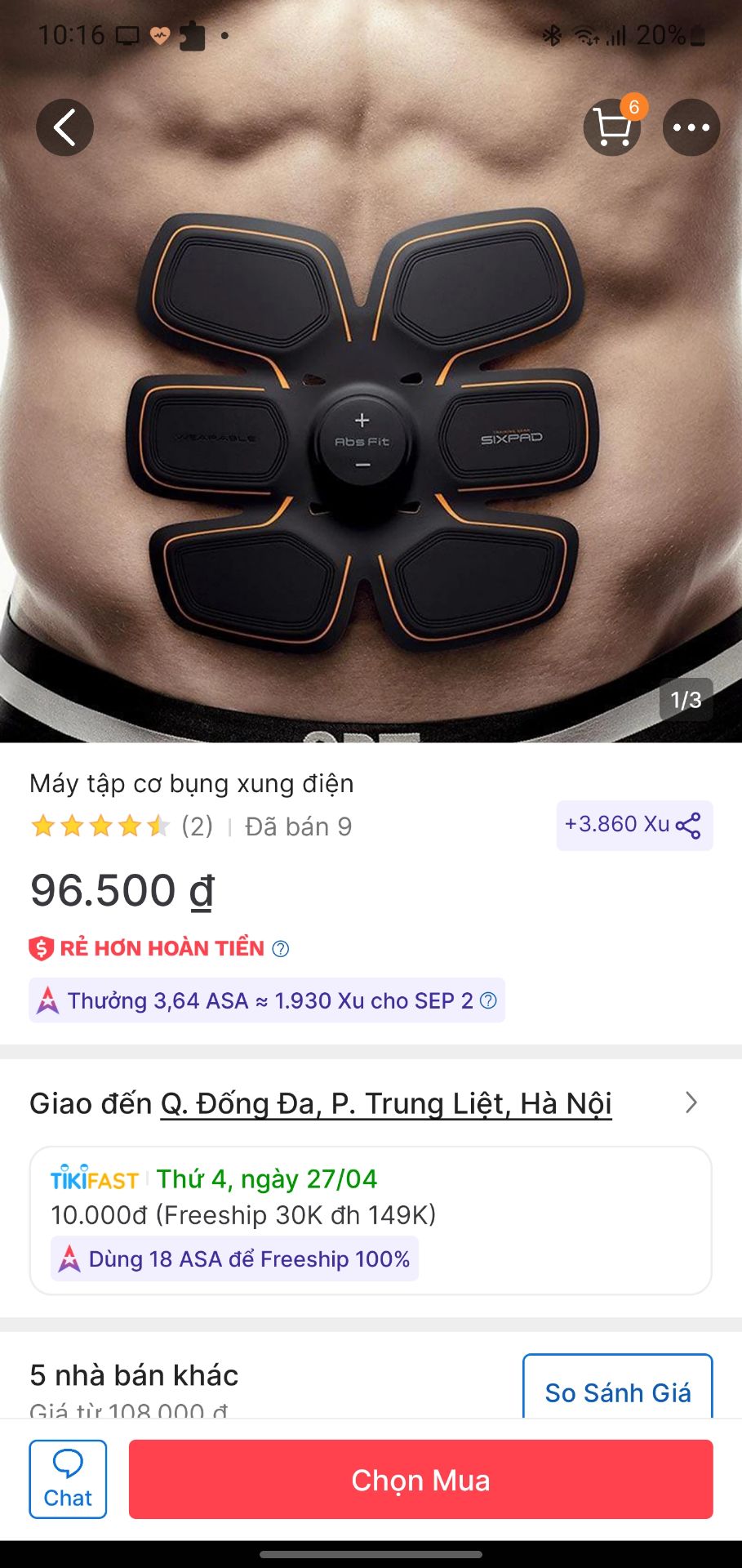Open the Xu rewards info next to +3.860 Xu
The height and width of the screenshot is (1568, 742).
[616, 825]
